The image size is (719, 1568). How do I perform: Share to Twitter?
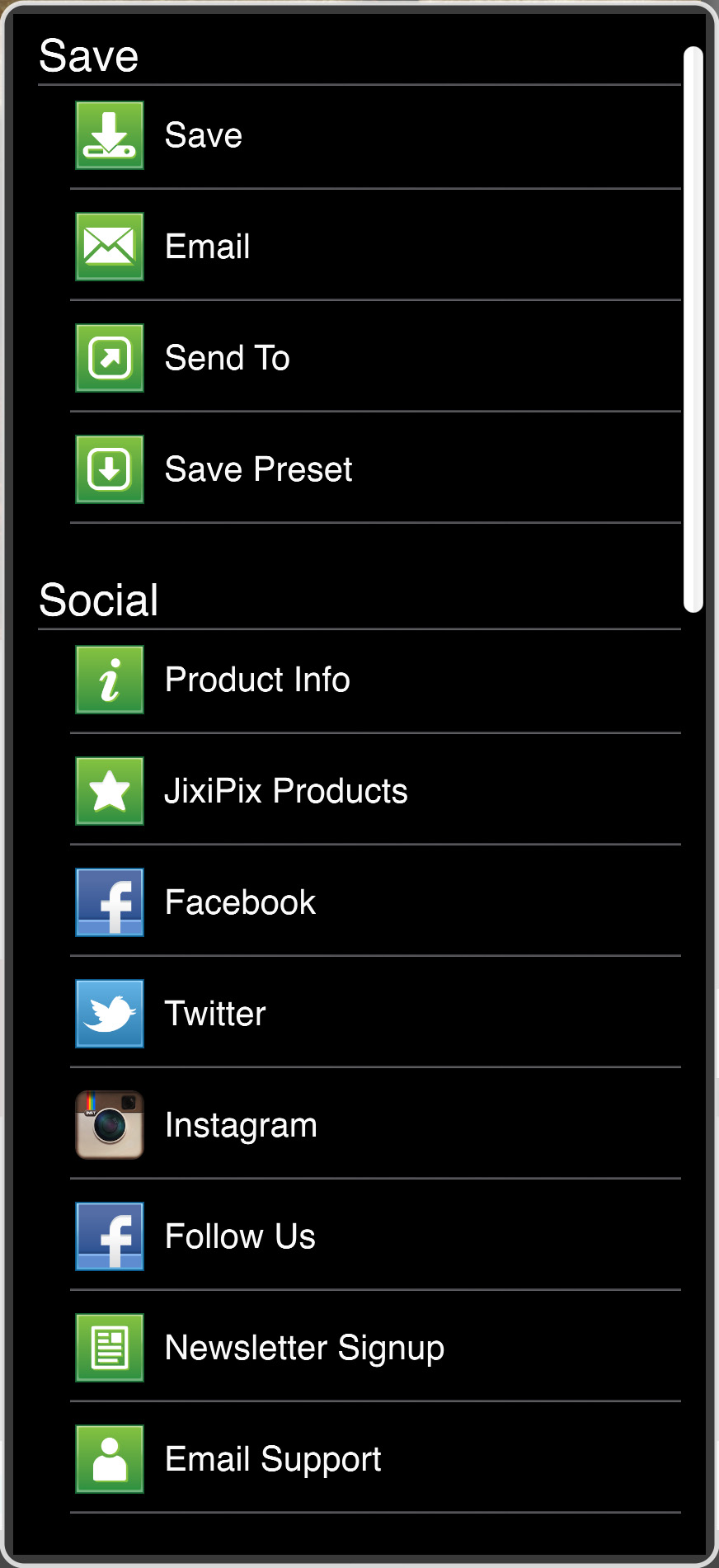[x=215, y=1014]
